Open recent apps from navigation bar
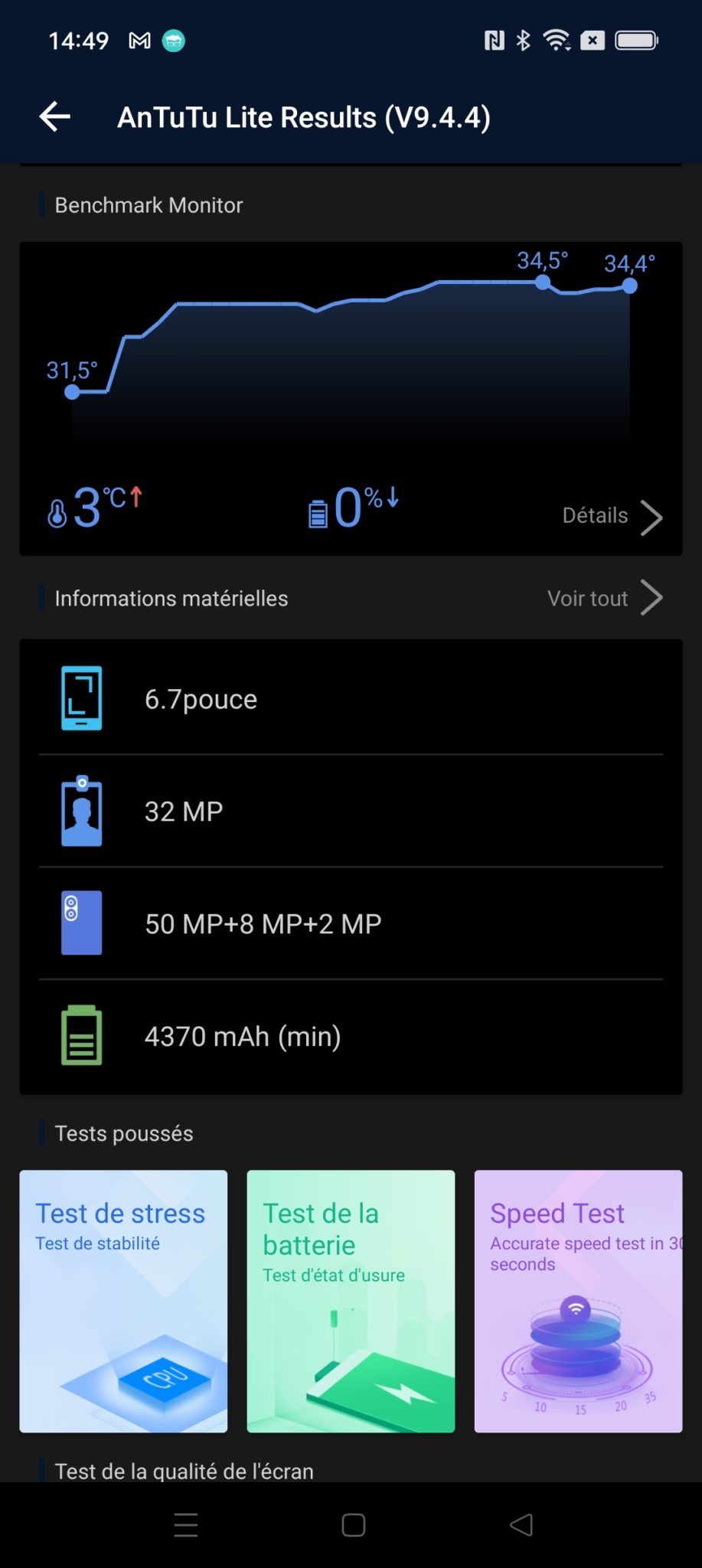Screen dimensions: 702x1568 pyautogui.click(x=186, y=1525)
